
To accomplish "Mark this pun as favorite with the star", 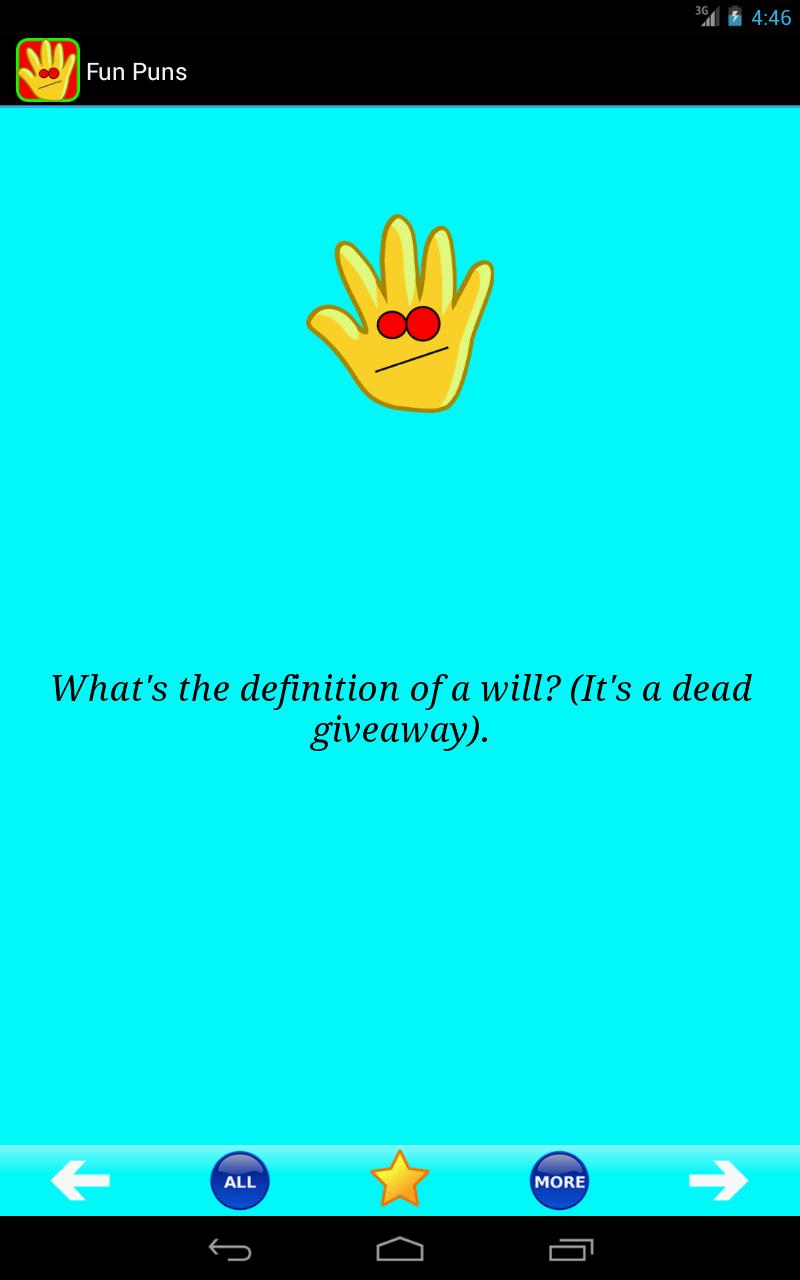I will tap(400, 1179).
